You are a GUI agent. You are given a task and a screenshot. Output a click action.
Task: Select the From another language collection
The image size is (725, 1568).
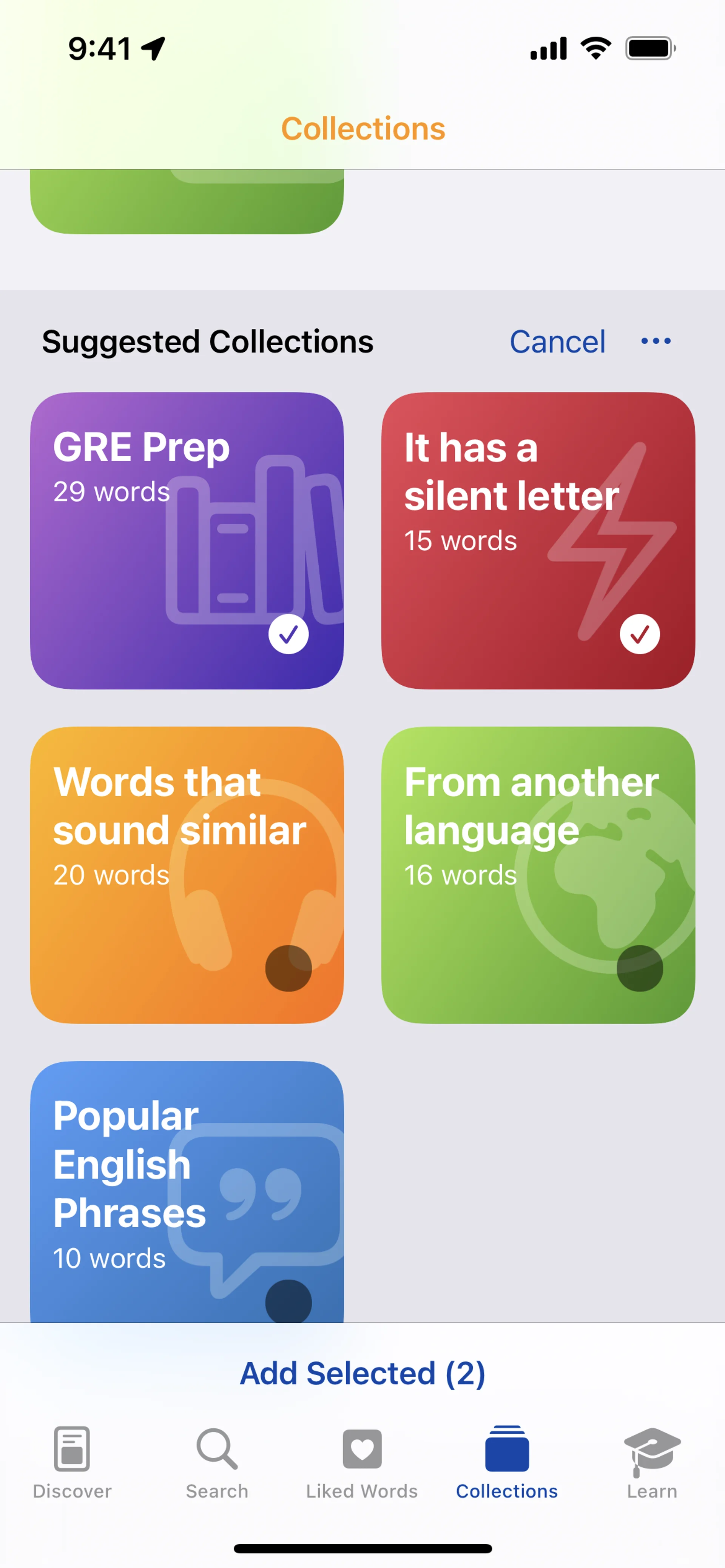pyautogui.click(x=639, y=968)
